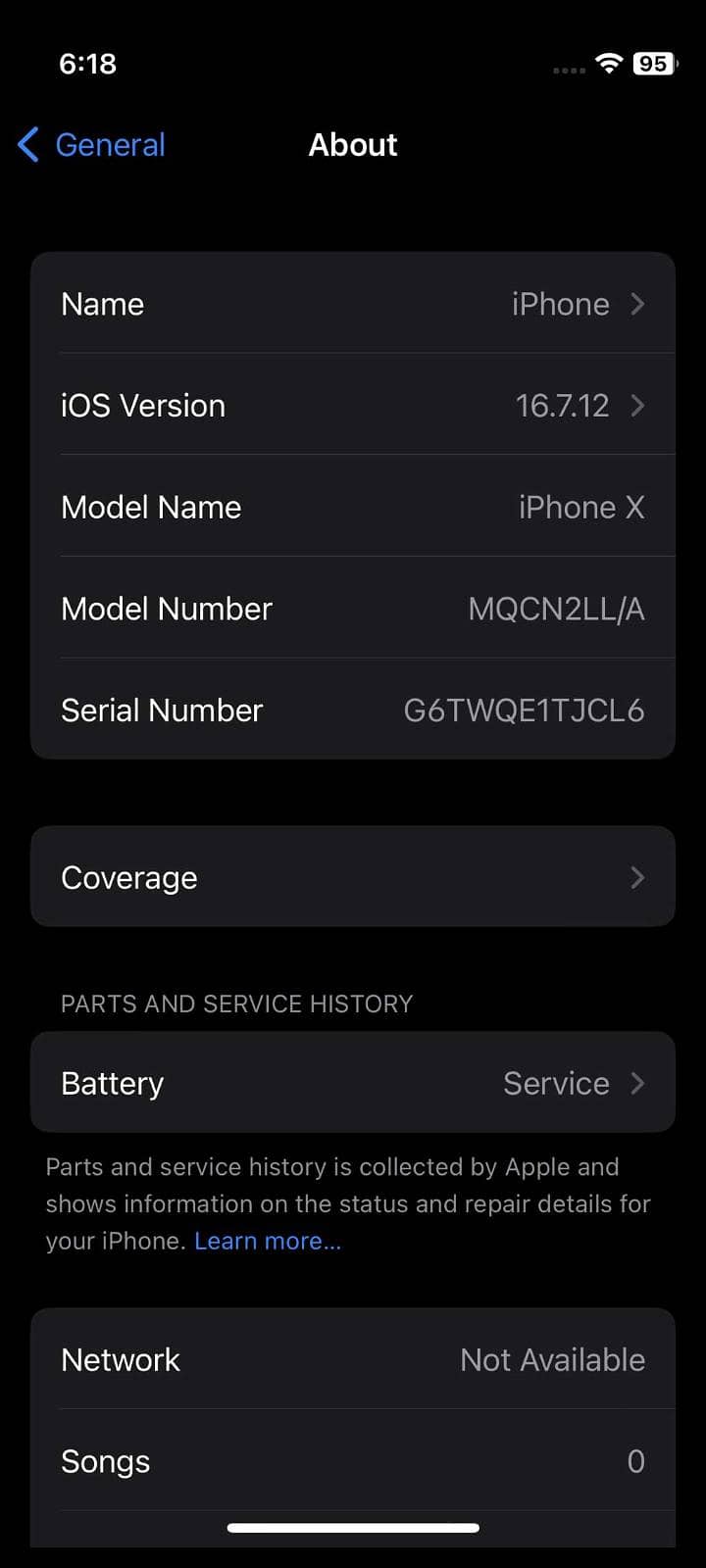The height and width of the screenshot is (1568, 706).
Task: Tap the home indicator bar at bottom
Action: [x=353, y=1527]
